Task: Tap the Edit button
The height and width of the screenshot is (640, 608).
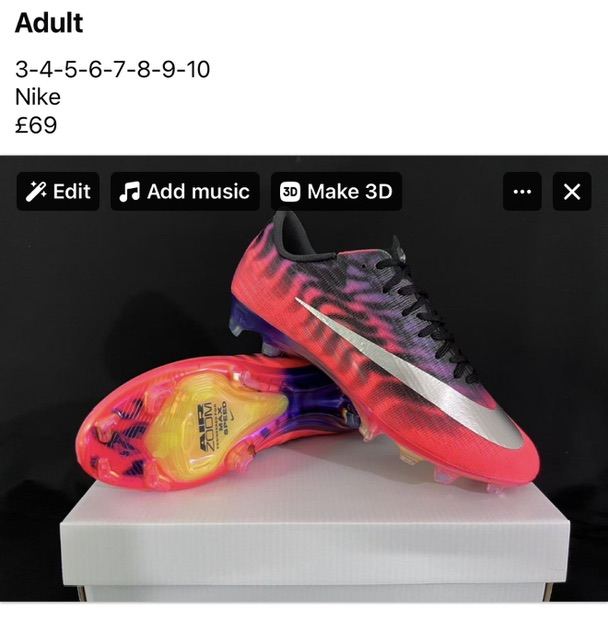Action: point(58,192)
